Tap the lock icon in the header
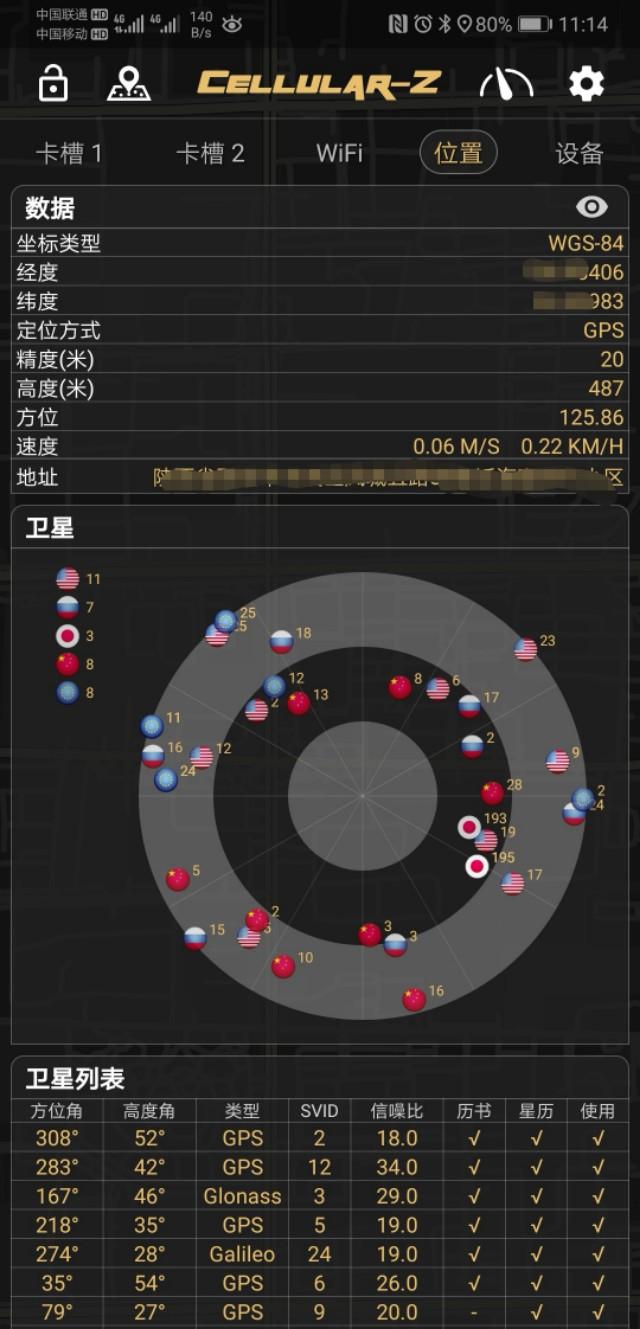 [x=53, y=84]
